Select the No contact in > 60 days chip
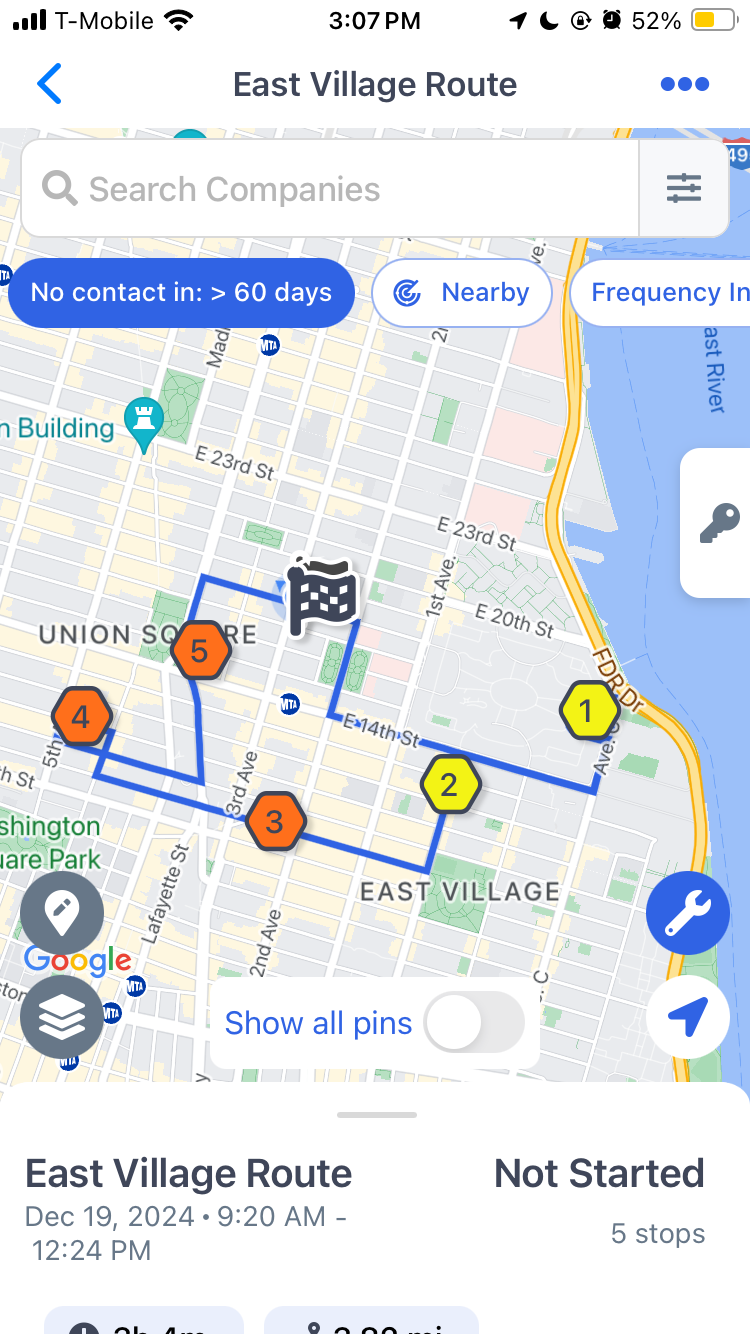Screen dimensions: 750x1334 coord(181,293)
